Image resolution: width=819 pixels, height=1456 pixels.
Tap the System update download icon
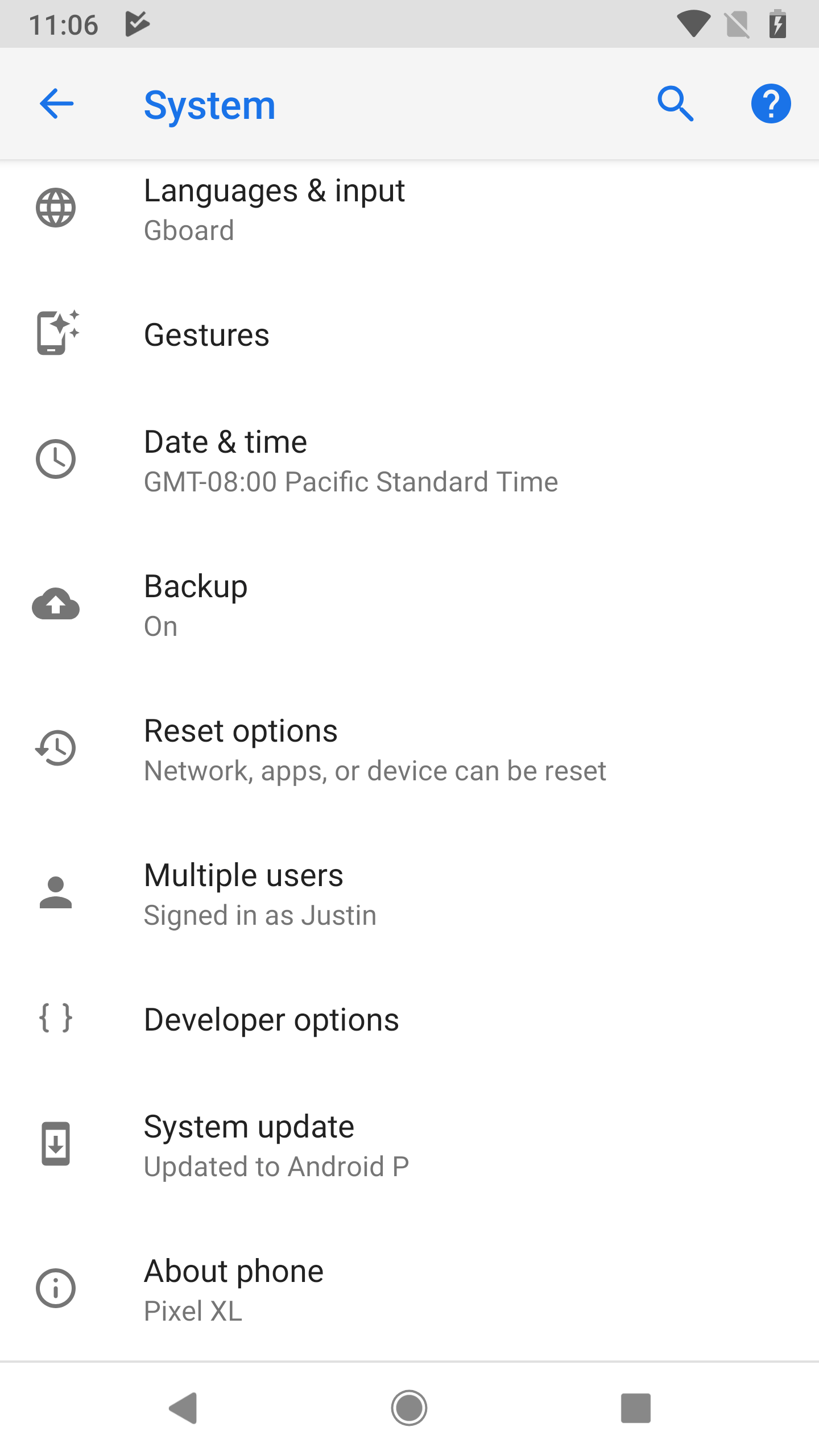[x=56, y=1144]
